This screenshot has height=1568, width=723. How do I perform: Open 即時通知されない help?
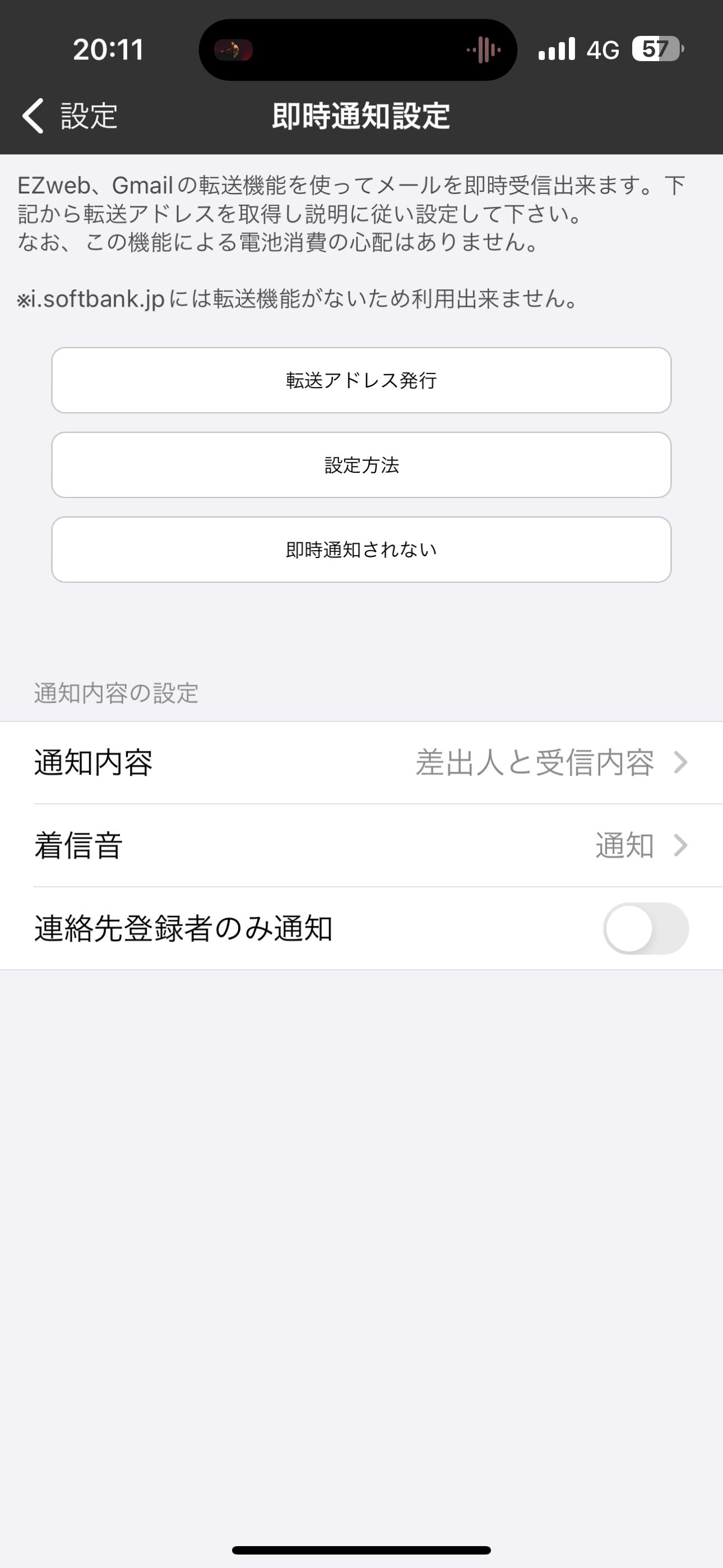point(361,550)
